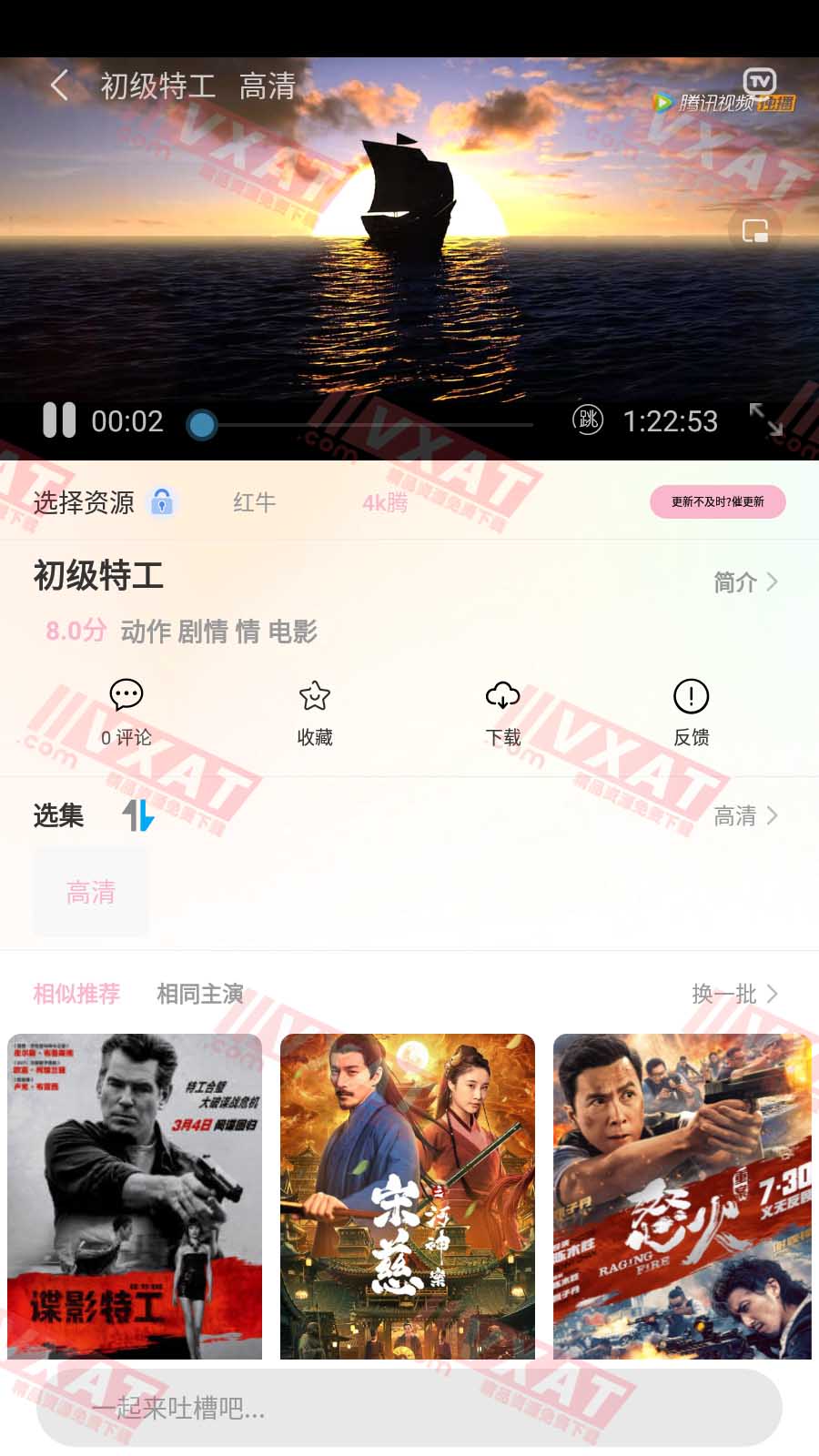Add this movie to 收藏
The width and height of the screenshot is (819, 1456).
(315, 712)
